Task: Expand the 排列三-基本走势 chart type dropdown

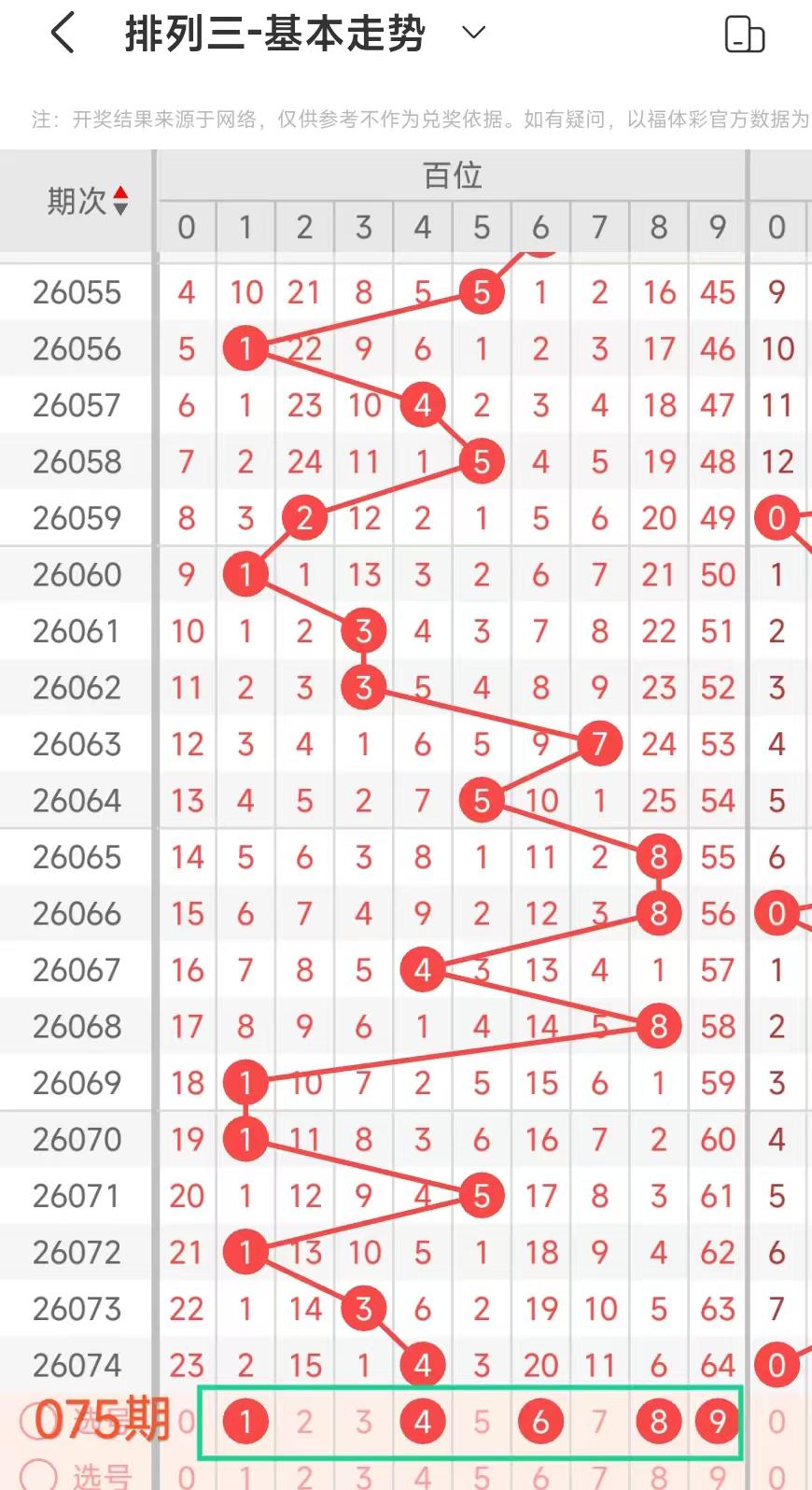Action: (474, 34)
